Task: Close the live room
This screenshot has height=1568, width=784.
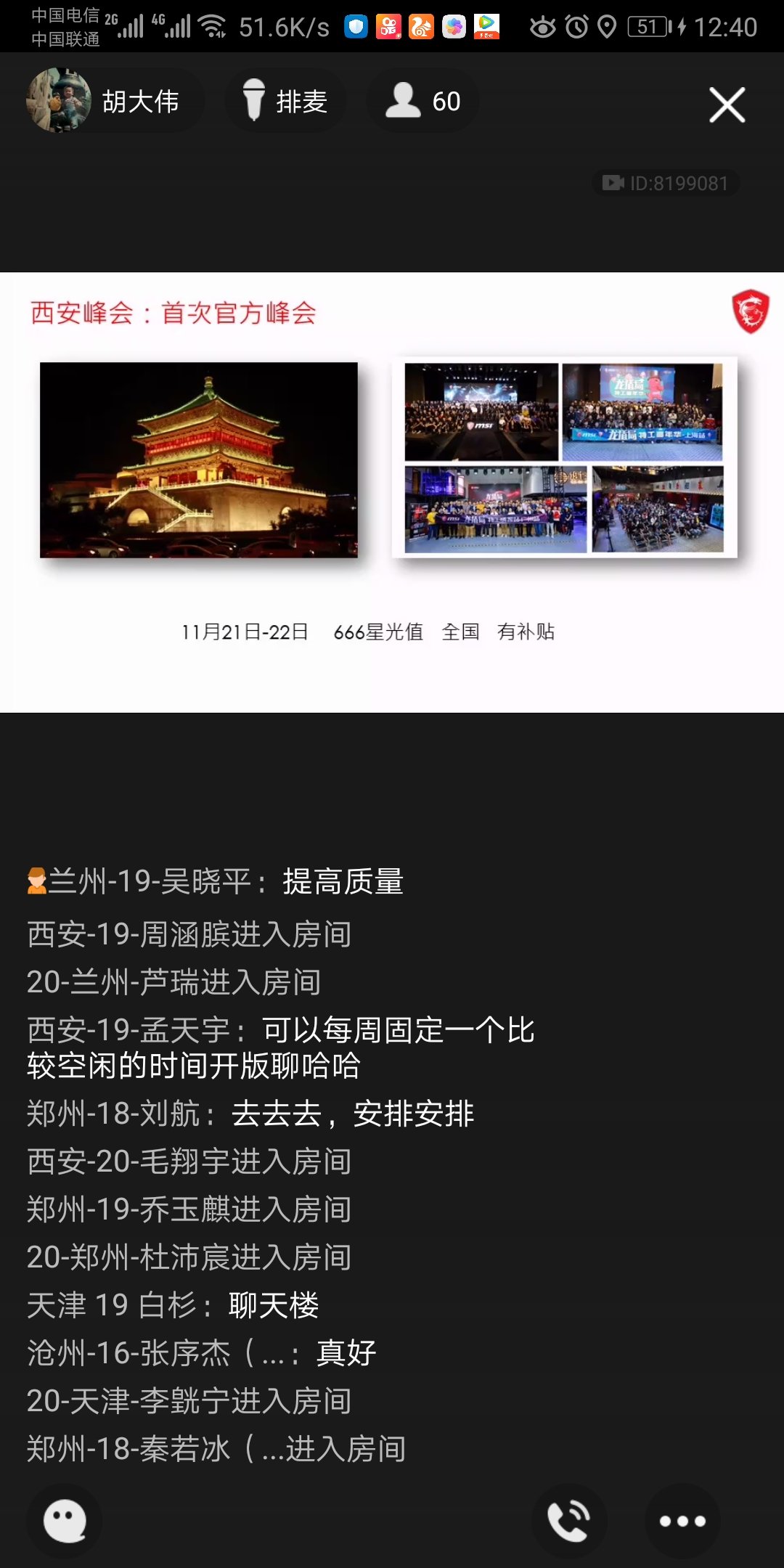Action: (727, 105)
